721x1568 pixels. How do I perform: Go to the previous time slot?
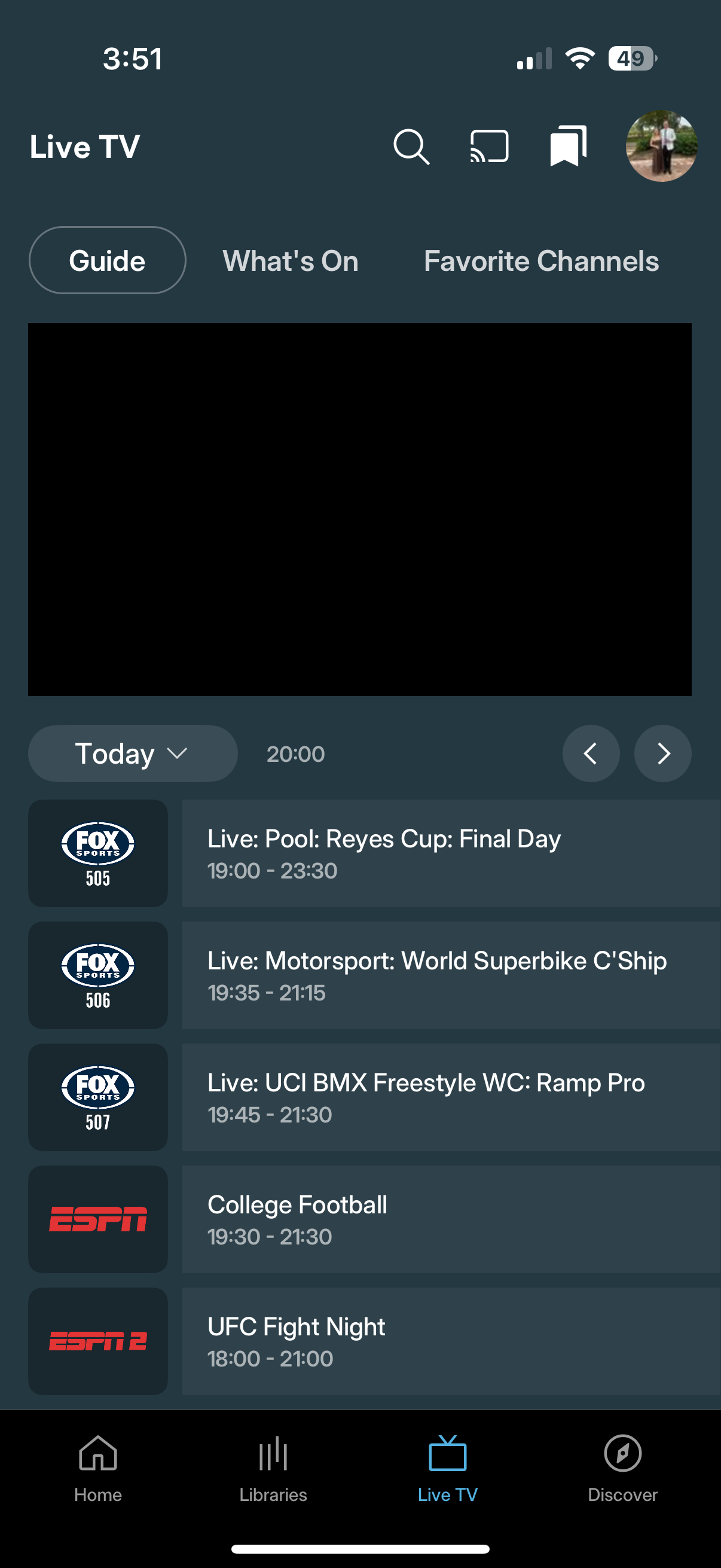[590, 754]
